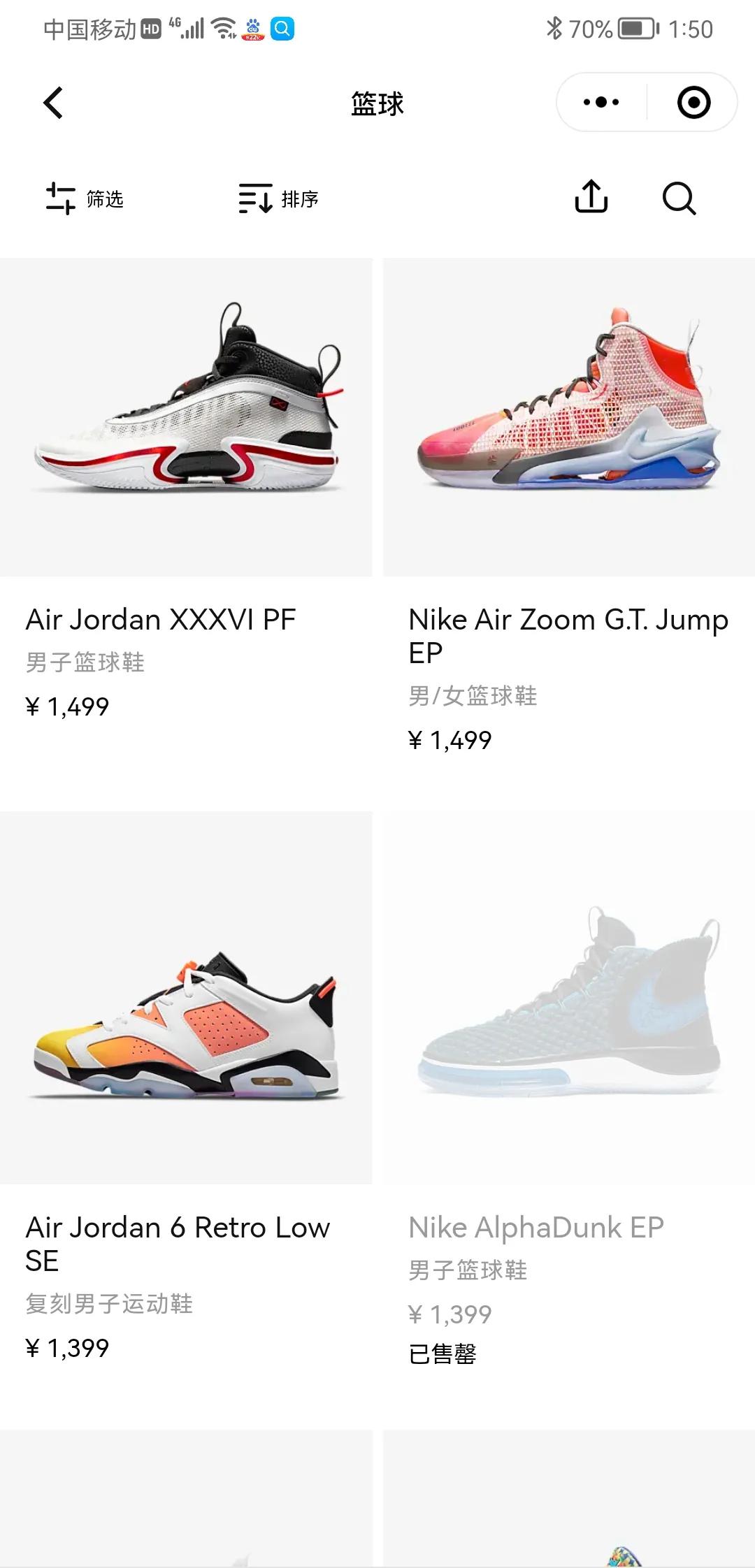This screenshot has height=1568, width=755.
Task: Tap the mini-program exit circle button
Action: coord(692,102)
